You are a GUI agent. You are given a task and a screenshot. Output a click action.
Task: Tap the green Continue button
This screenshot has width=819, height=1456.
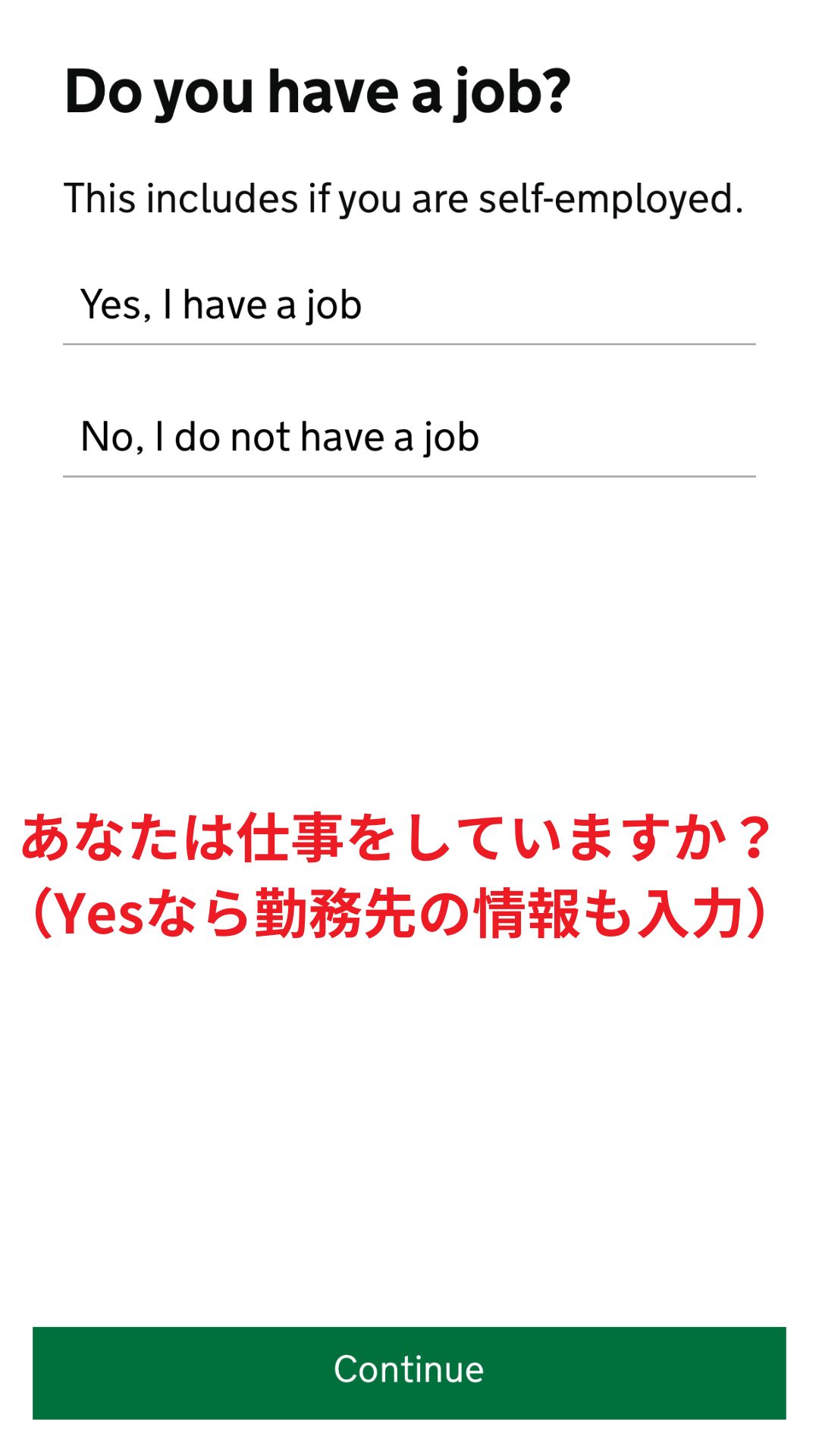pos(409,1373)
